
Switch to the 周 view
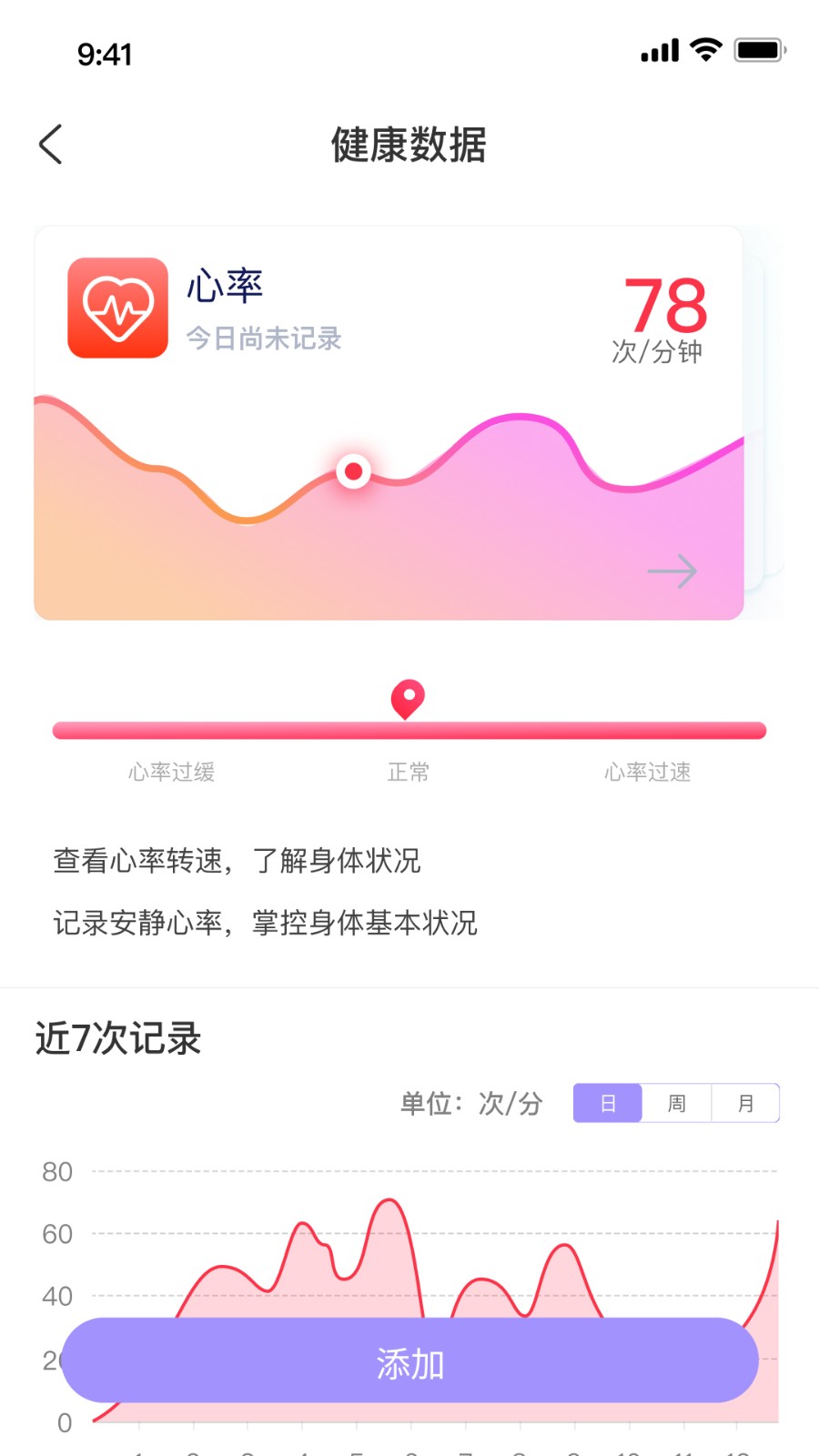(677, 1103)
